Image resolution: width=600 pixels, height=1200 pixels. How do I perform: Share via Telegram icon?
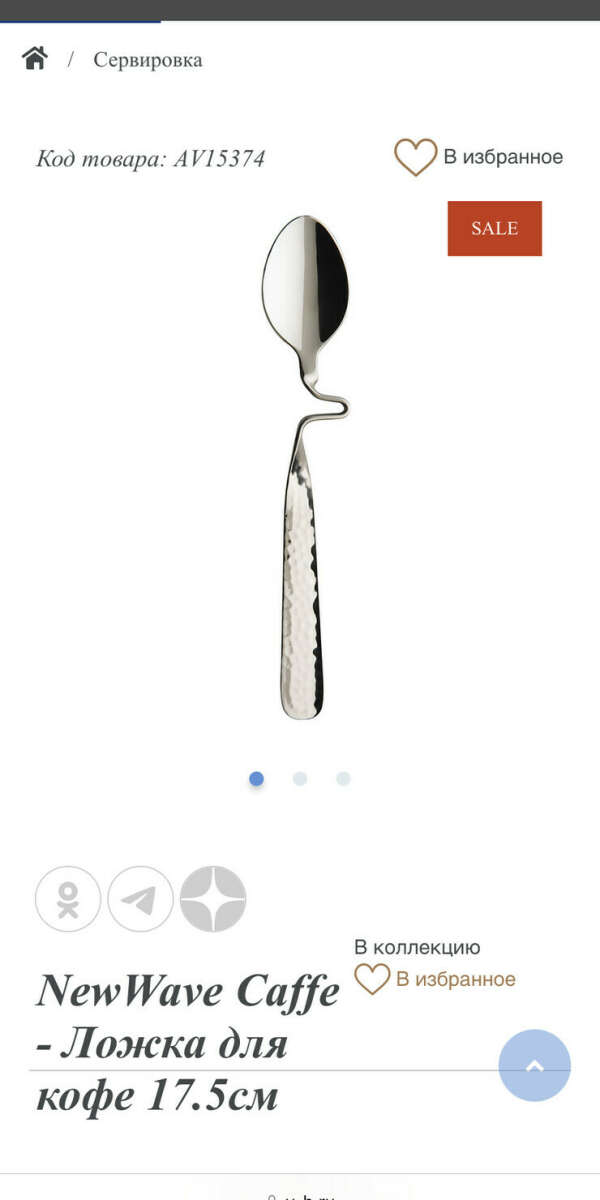[x=140, y=899]
